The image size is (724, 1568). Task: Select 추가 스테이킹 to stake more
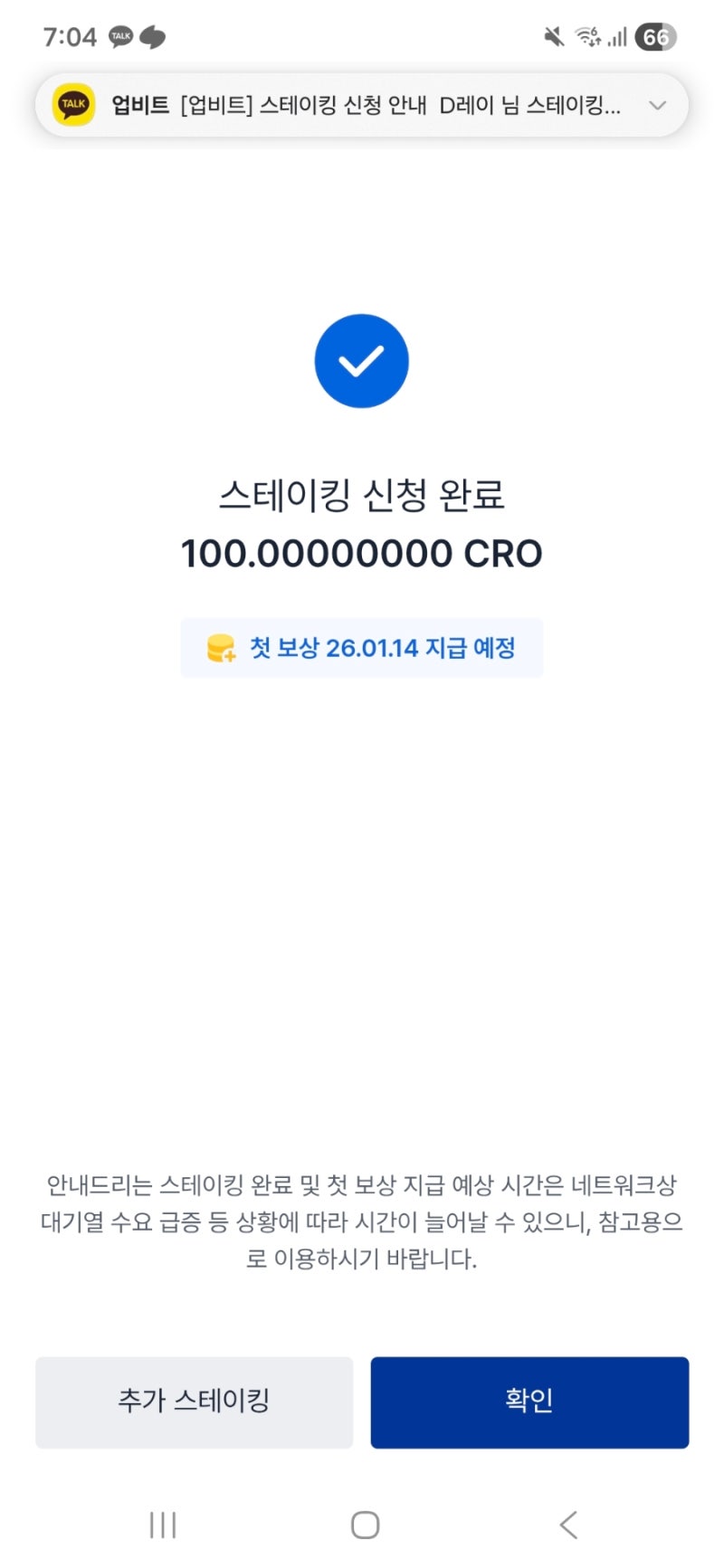point(194,1401)
